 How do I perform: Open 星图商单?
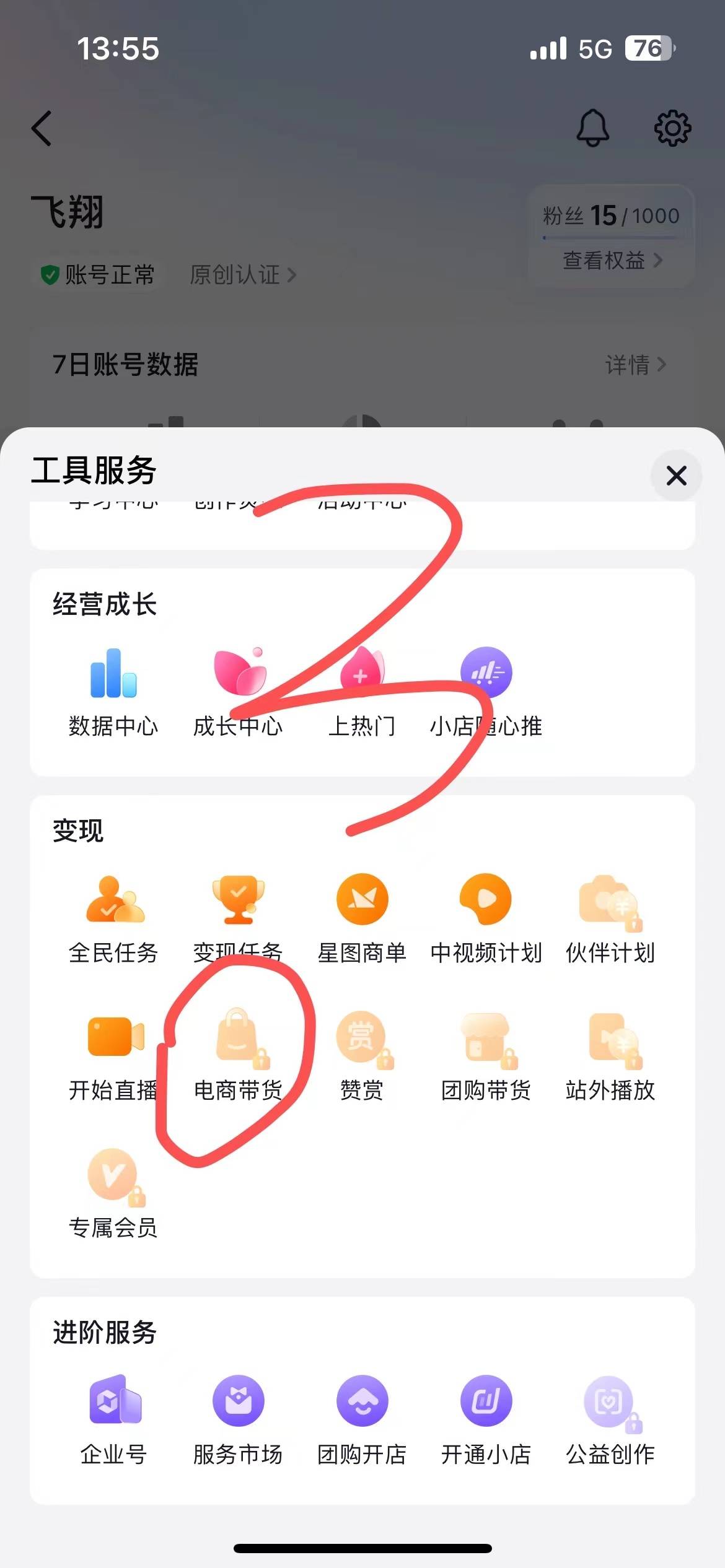(x=362, y=901)
